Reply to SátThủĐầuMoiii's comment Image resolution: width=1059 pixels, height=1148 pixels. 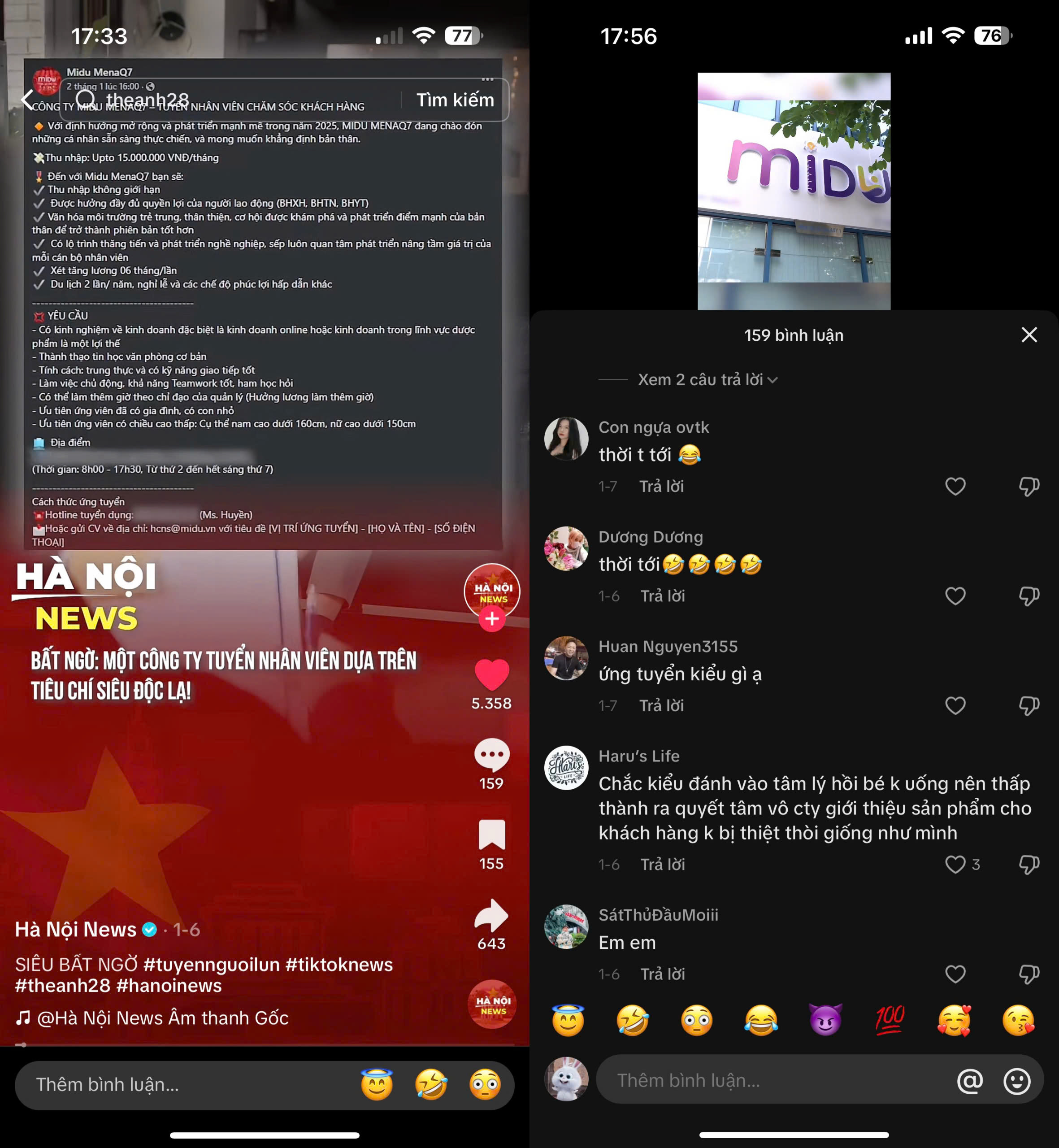click(663, 974)
